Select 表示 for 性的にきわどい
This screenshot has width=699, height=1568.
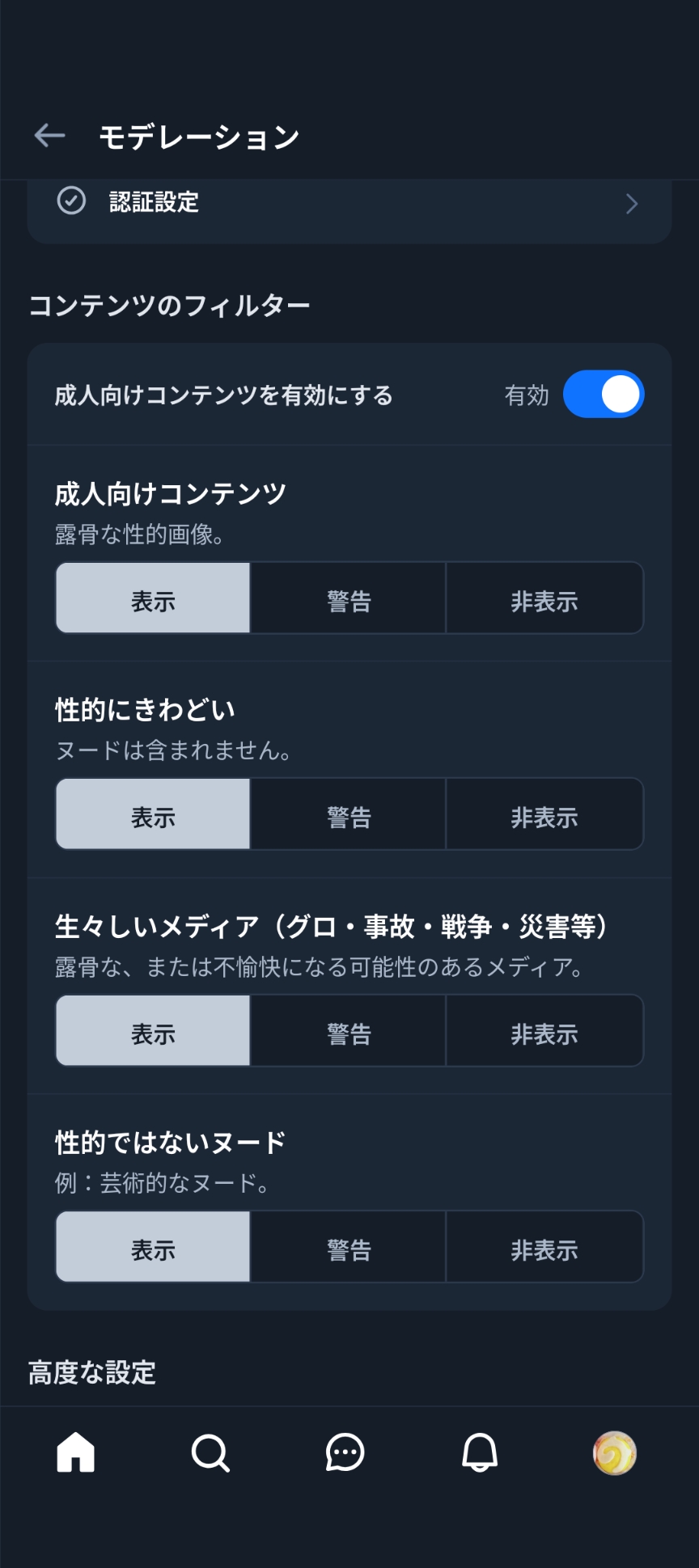153,815
